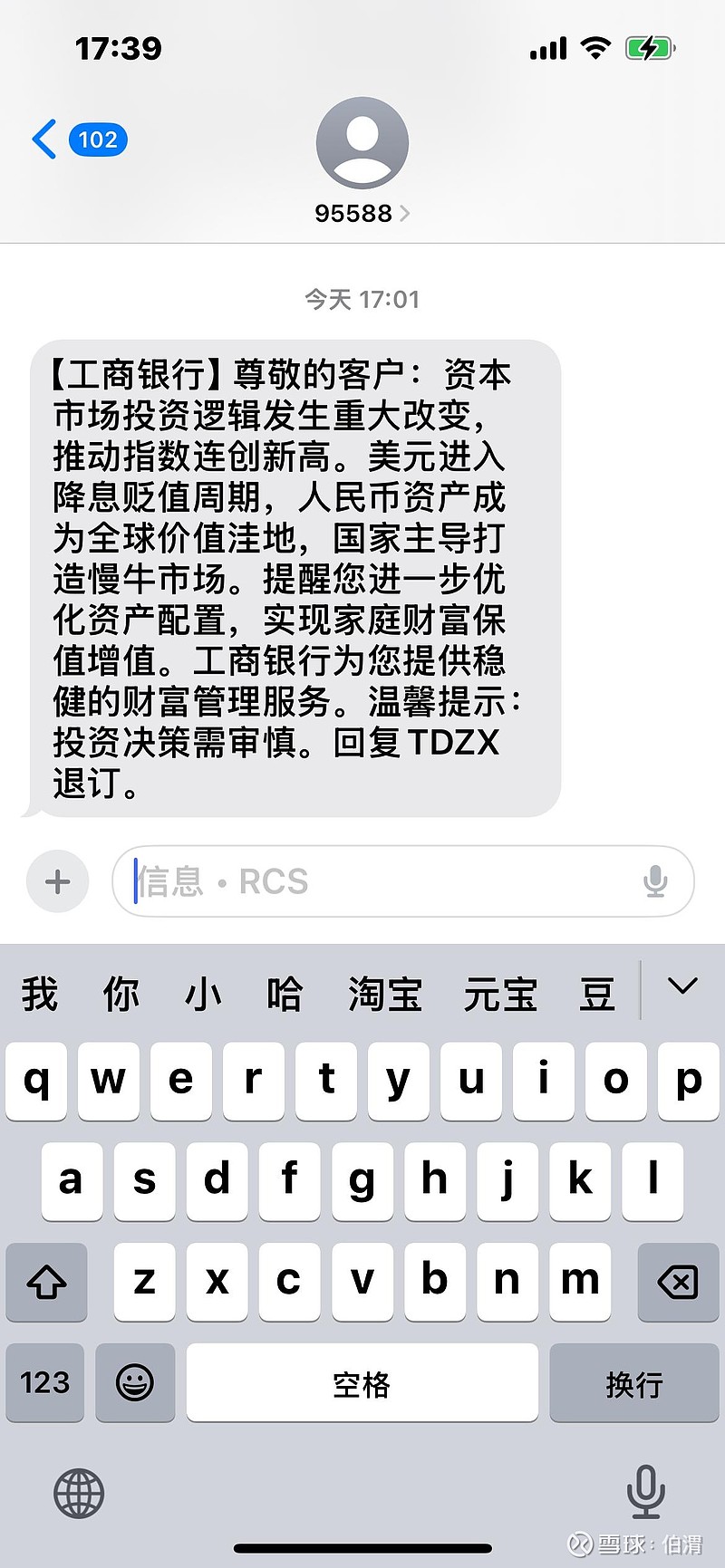Switch keyboard to 123 numbers

[45, 1382]
